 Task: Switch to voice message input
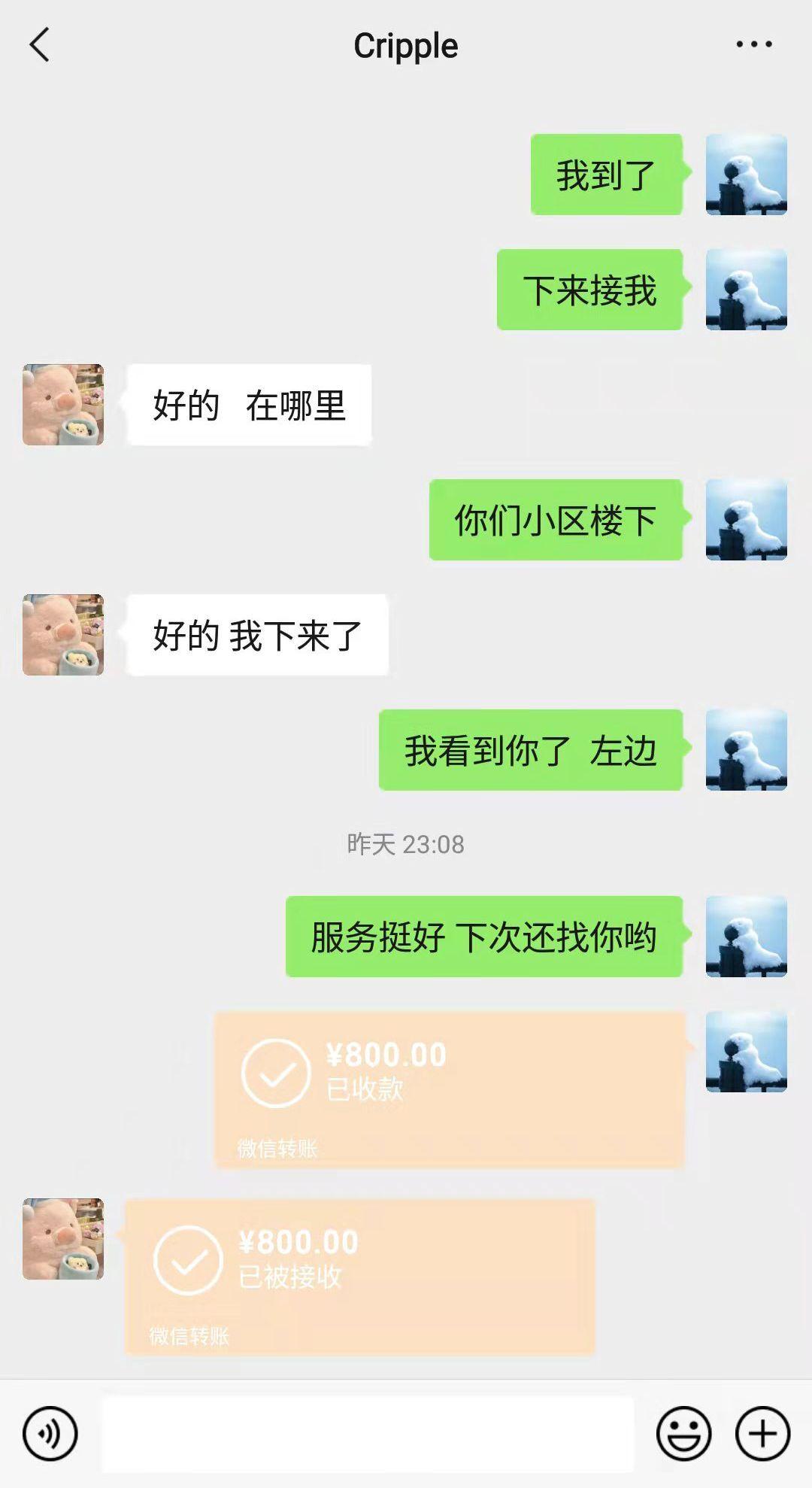50,1434
